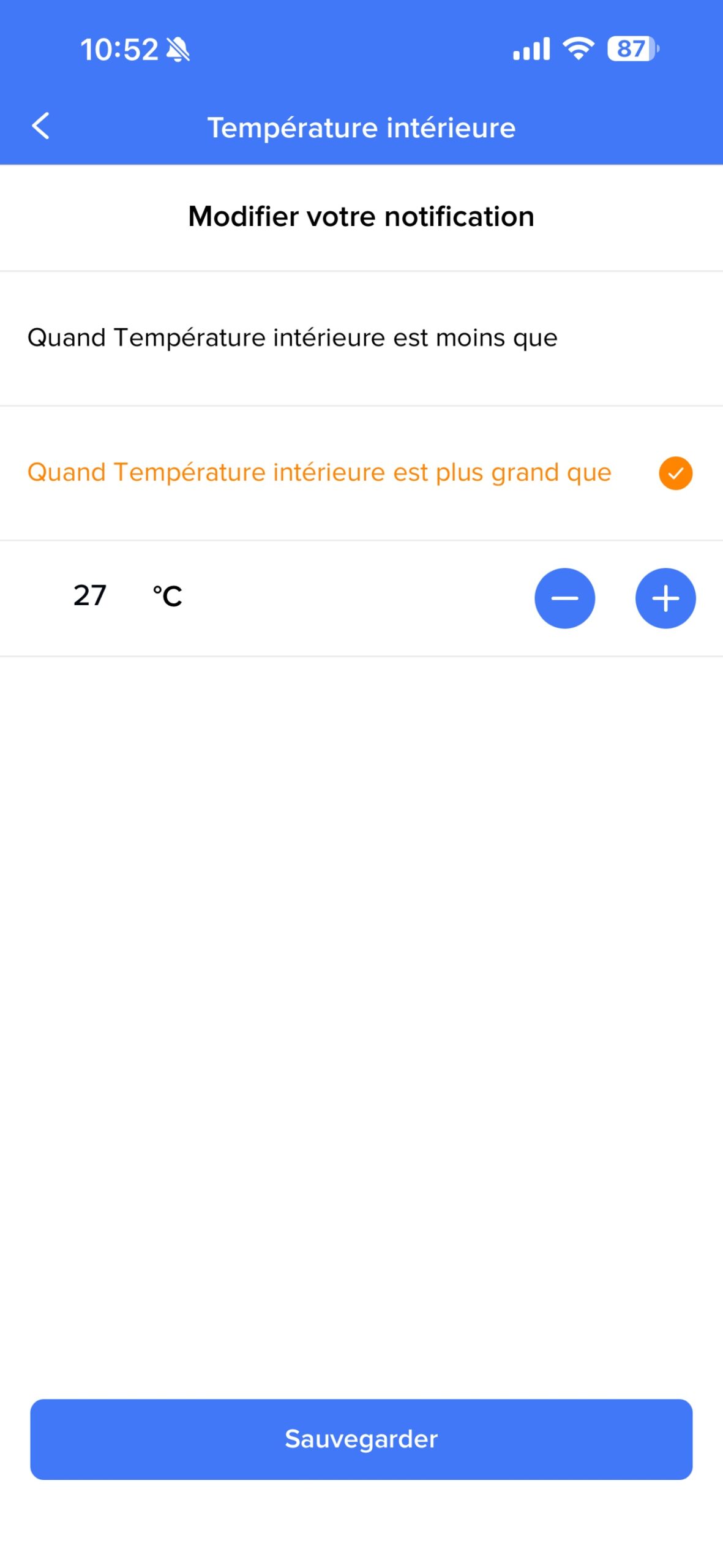Tap the Sauvegarder button
The height and width of the screenshot is (1568, 723).
click(x=361, y=1439)
